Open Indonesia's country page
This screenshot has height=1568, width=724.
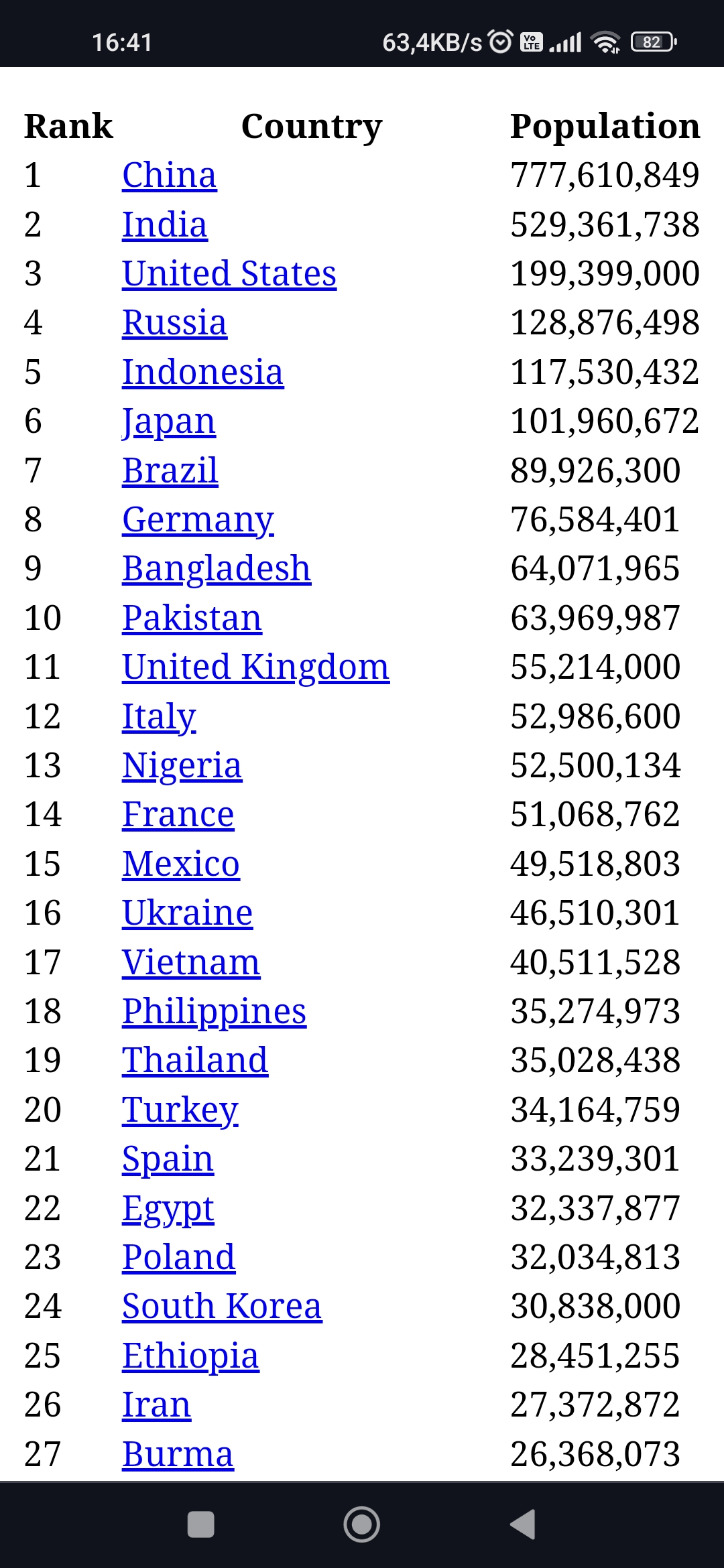pyautogui.click(x=202, y=372)
